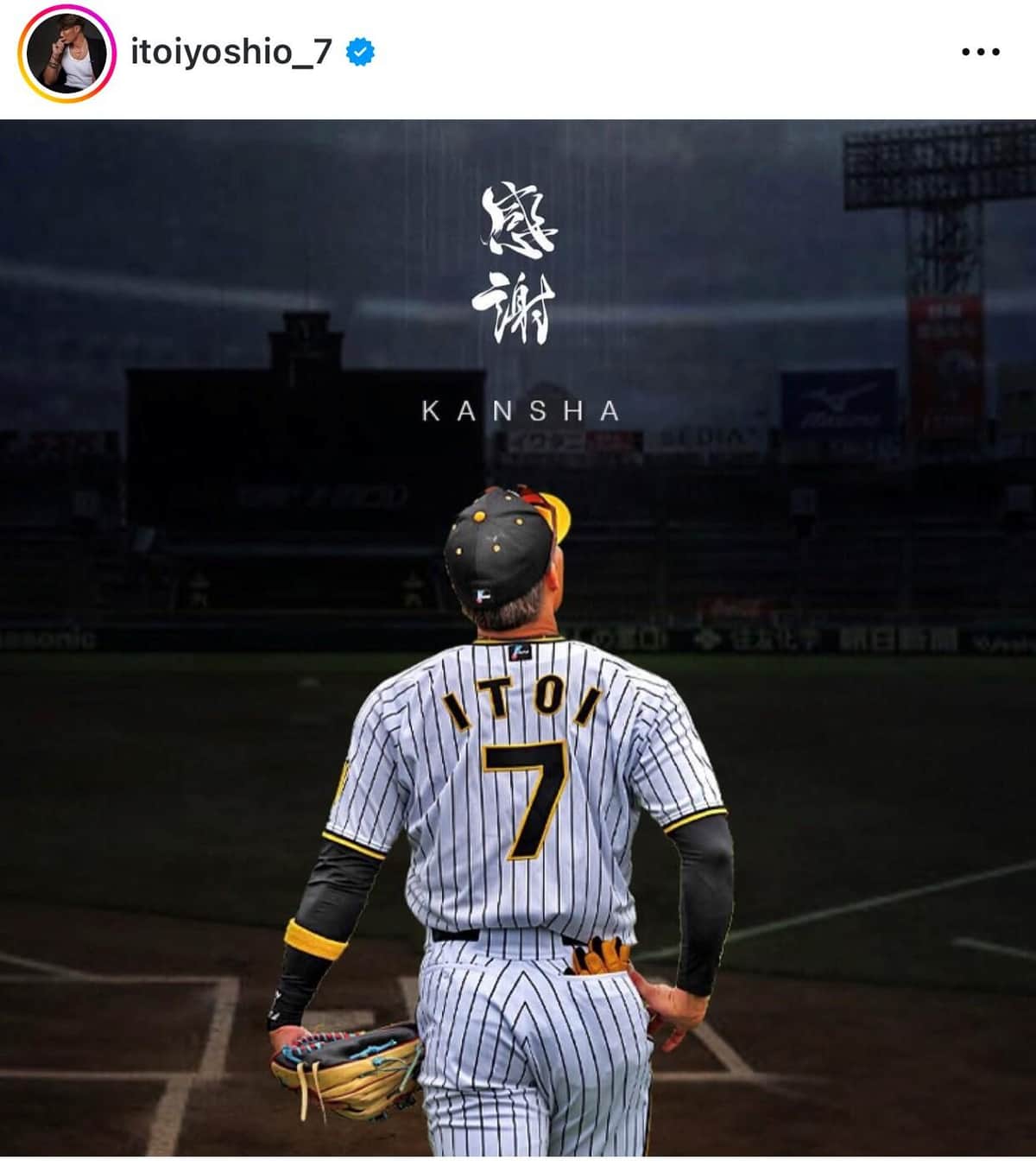Open the itoiyoshio_7 username link
Image resolution: width=1036 pixels, height=1166 pixels.
click(231, 53)
